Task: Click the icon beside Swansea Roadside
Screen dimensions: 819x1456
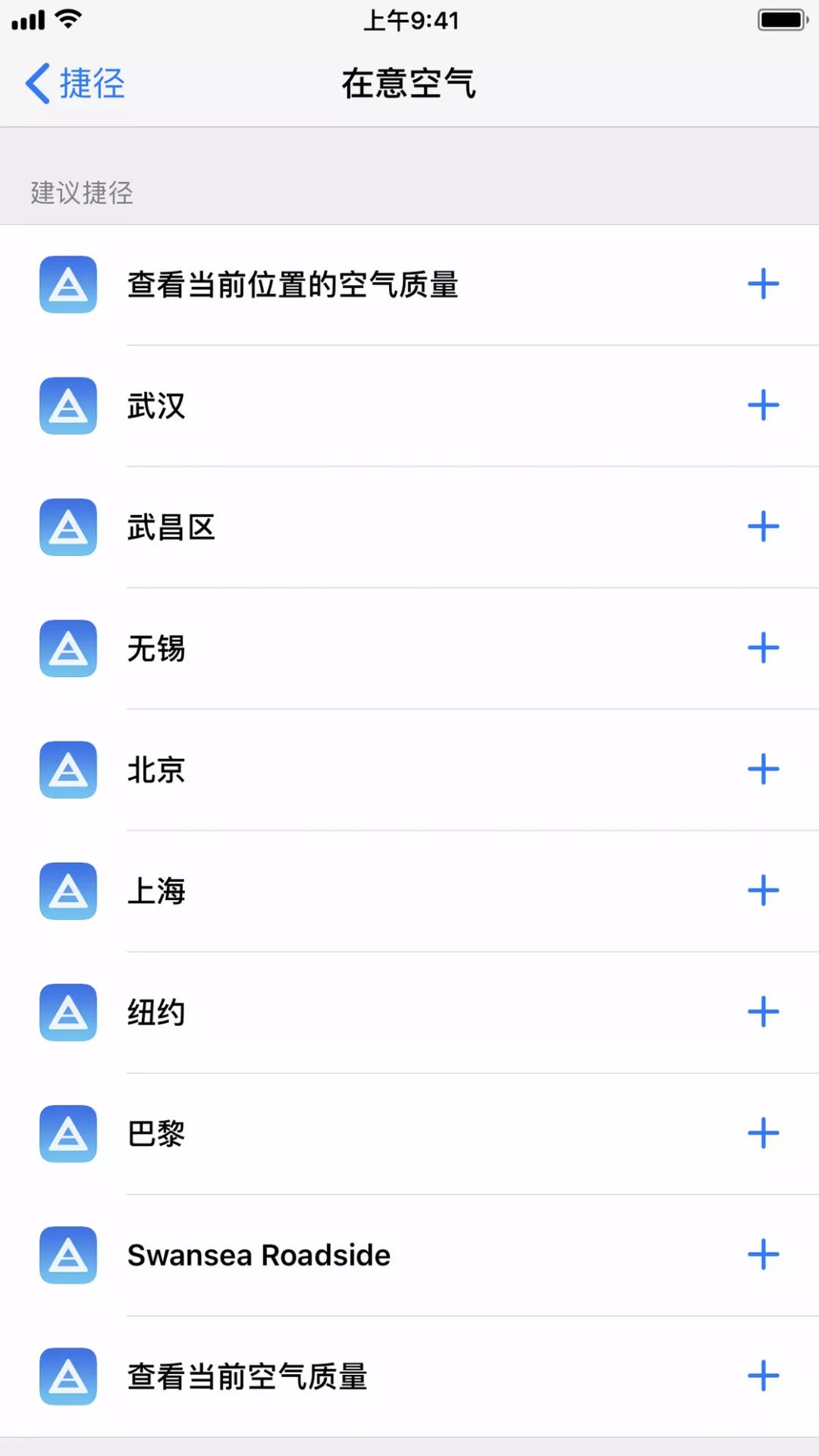Action: tap(67, 1256)
